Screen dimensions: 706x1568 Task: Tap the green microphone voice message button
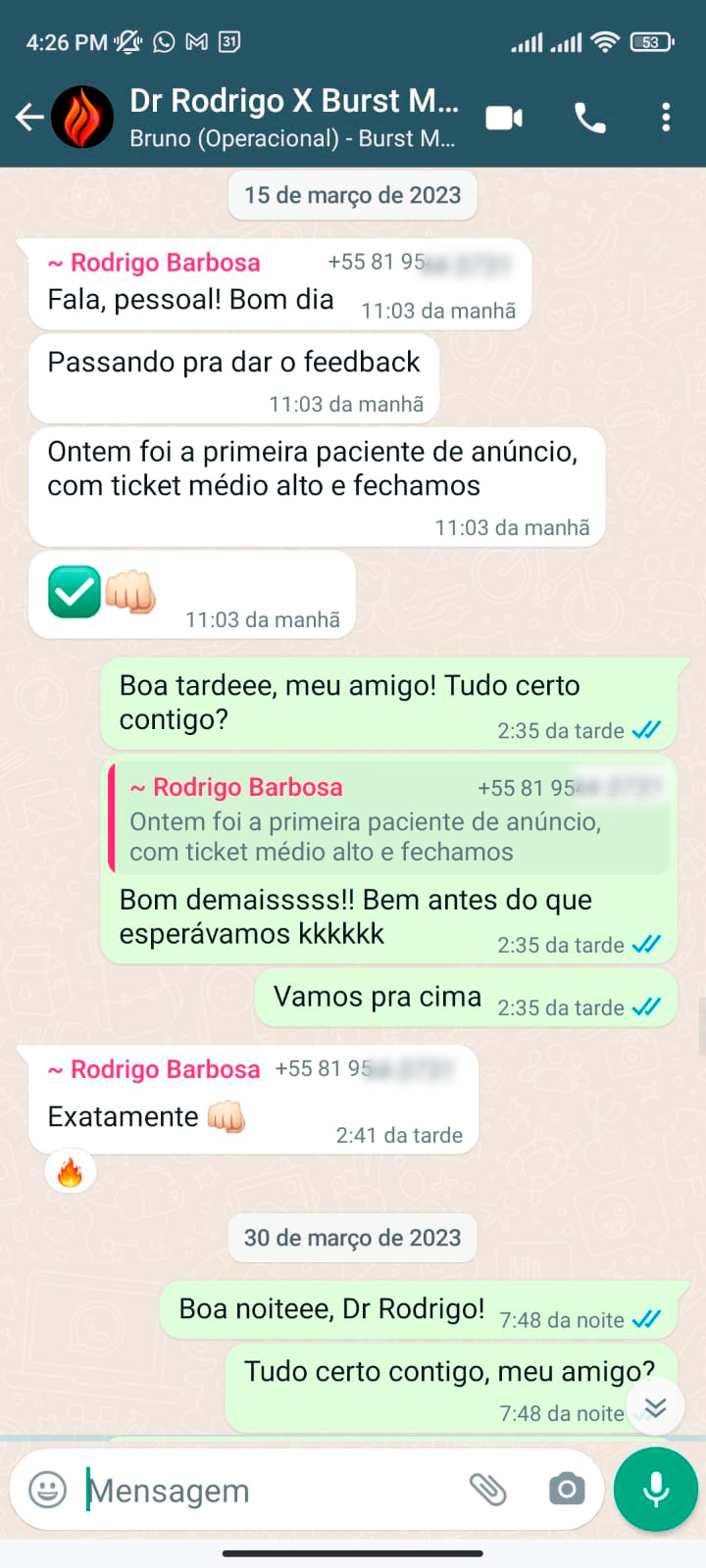coord(656,1489)
